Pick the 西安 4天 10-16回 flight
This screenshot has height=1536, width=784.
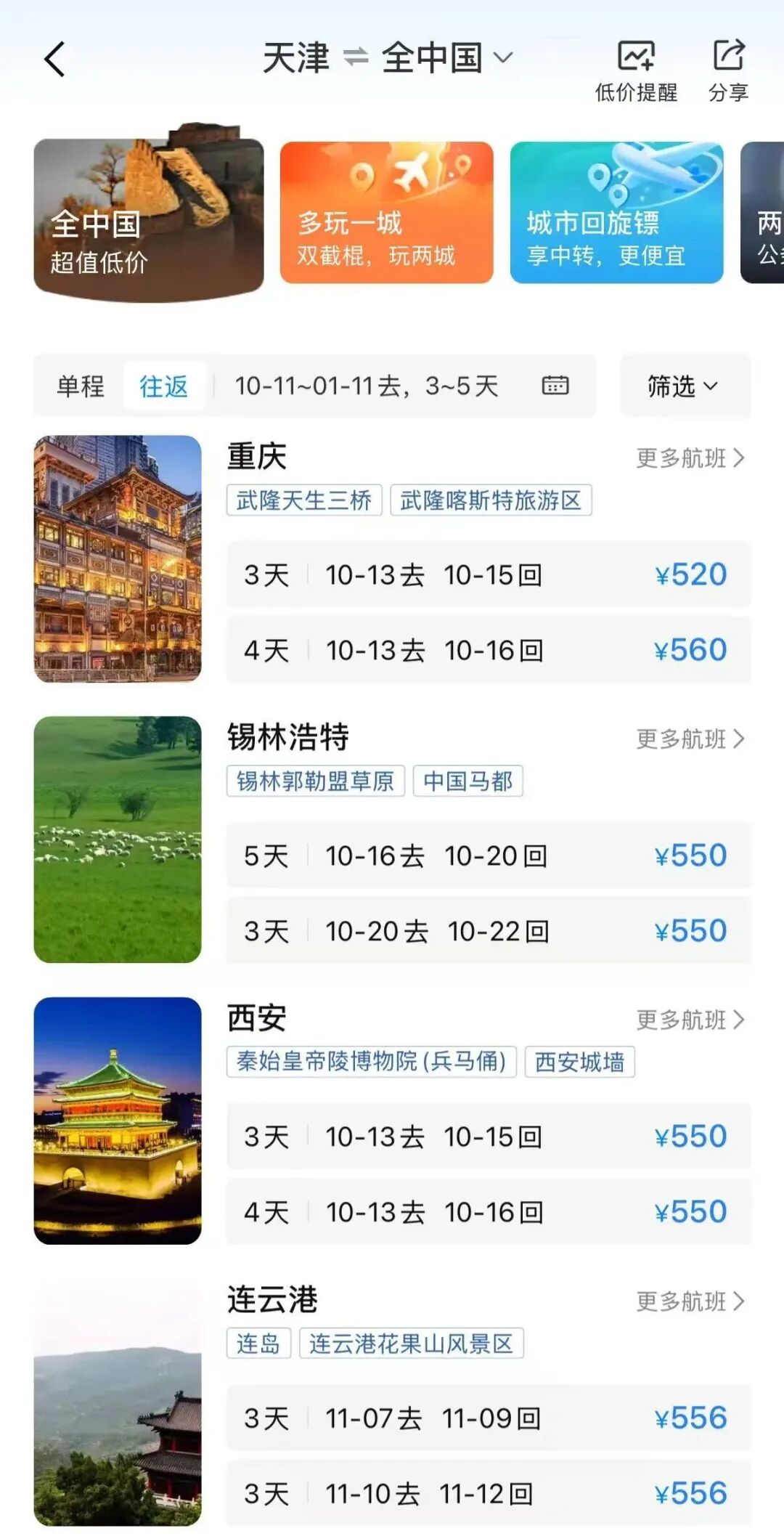point(489,1212)
